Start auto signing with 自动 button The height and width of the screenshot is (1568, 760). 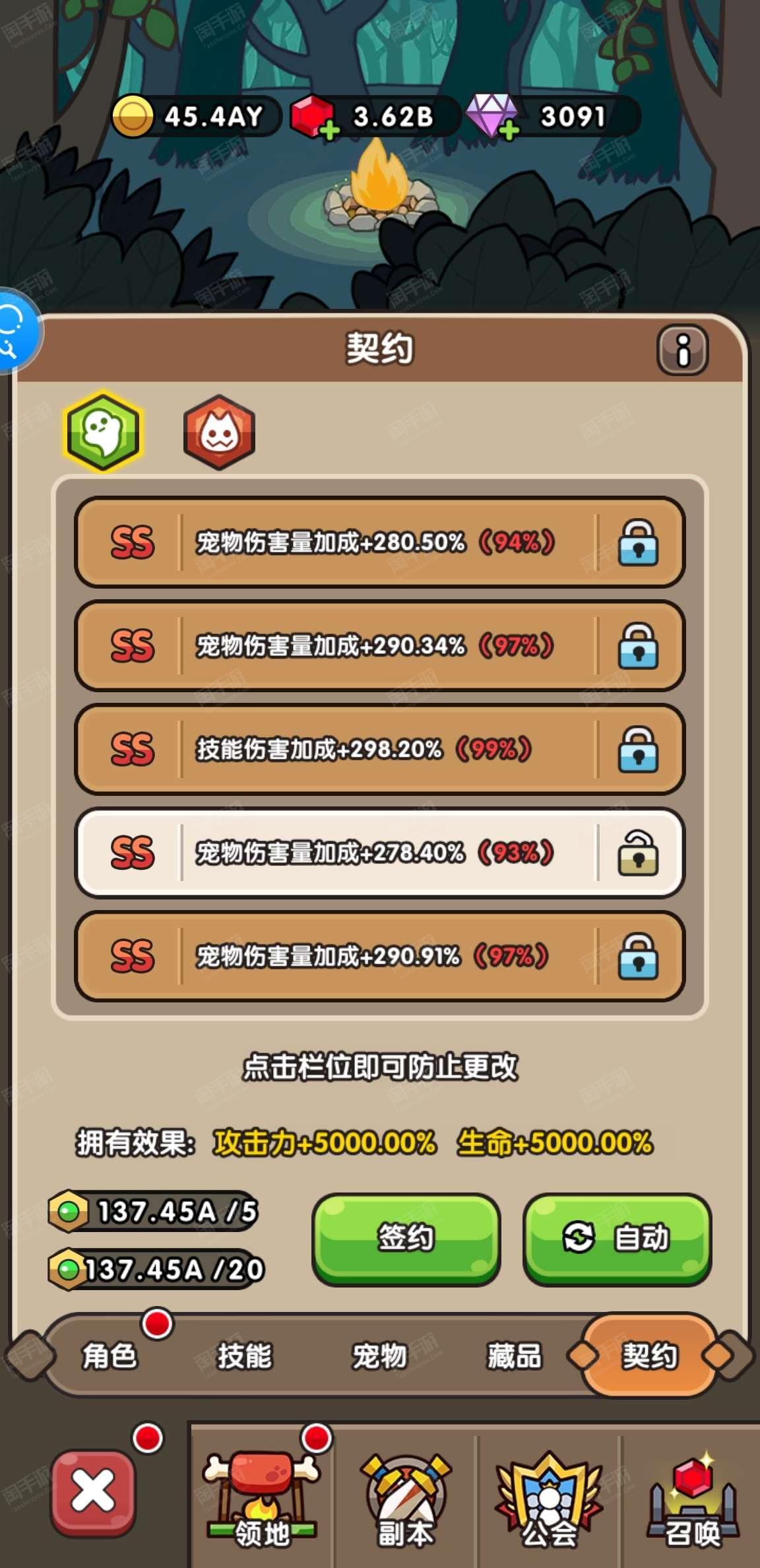(x=617, y=1239)
